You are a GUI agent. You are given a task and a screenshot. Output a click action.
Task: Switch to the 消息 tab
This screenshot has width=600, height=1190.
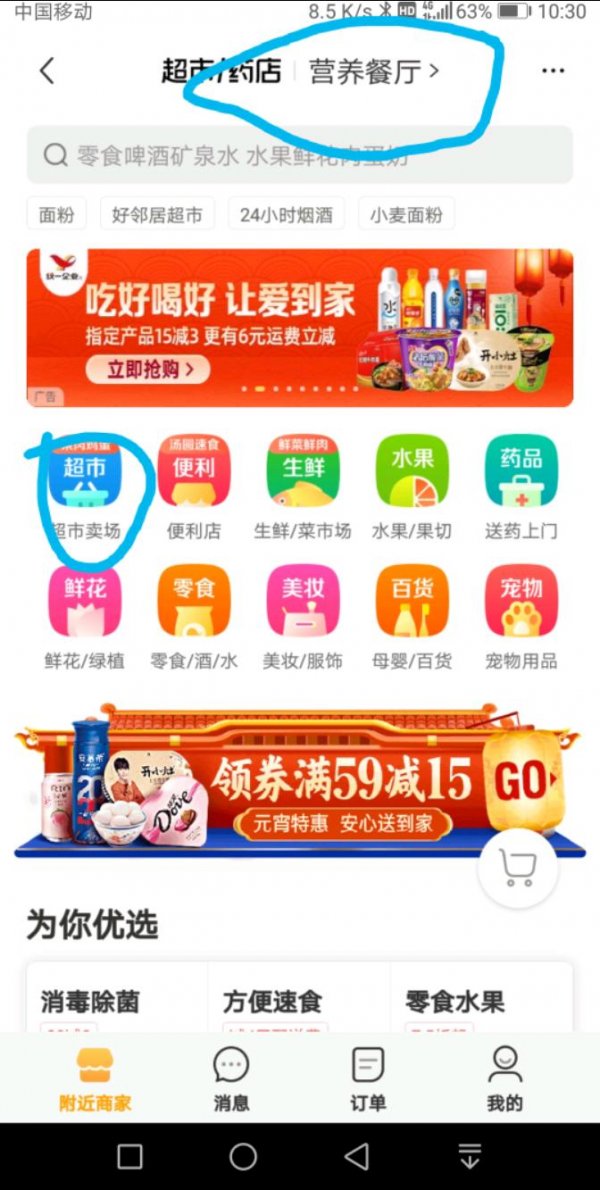231,1079
